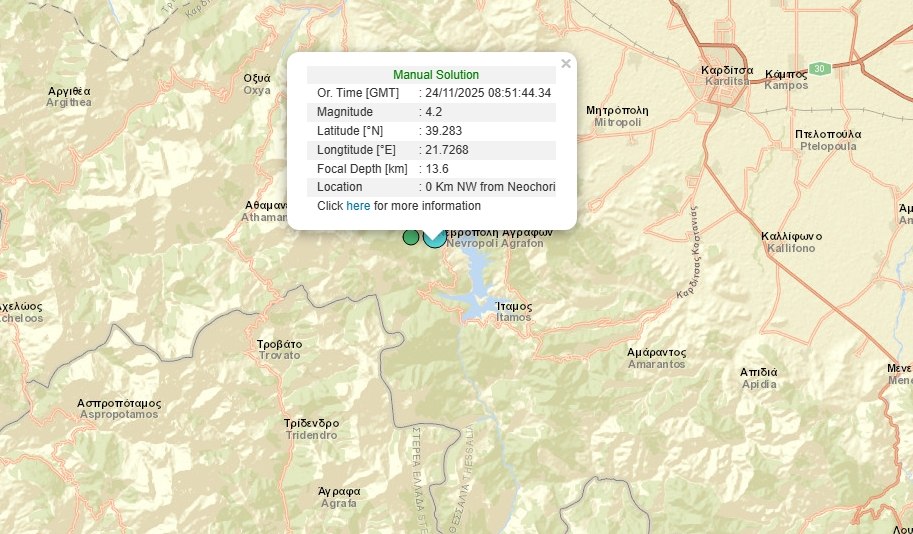
Task: Close the earthquake info popup
Action: (x=565, y=64)
